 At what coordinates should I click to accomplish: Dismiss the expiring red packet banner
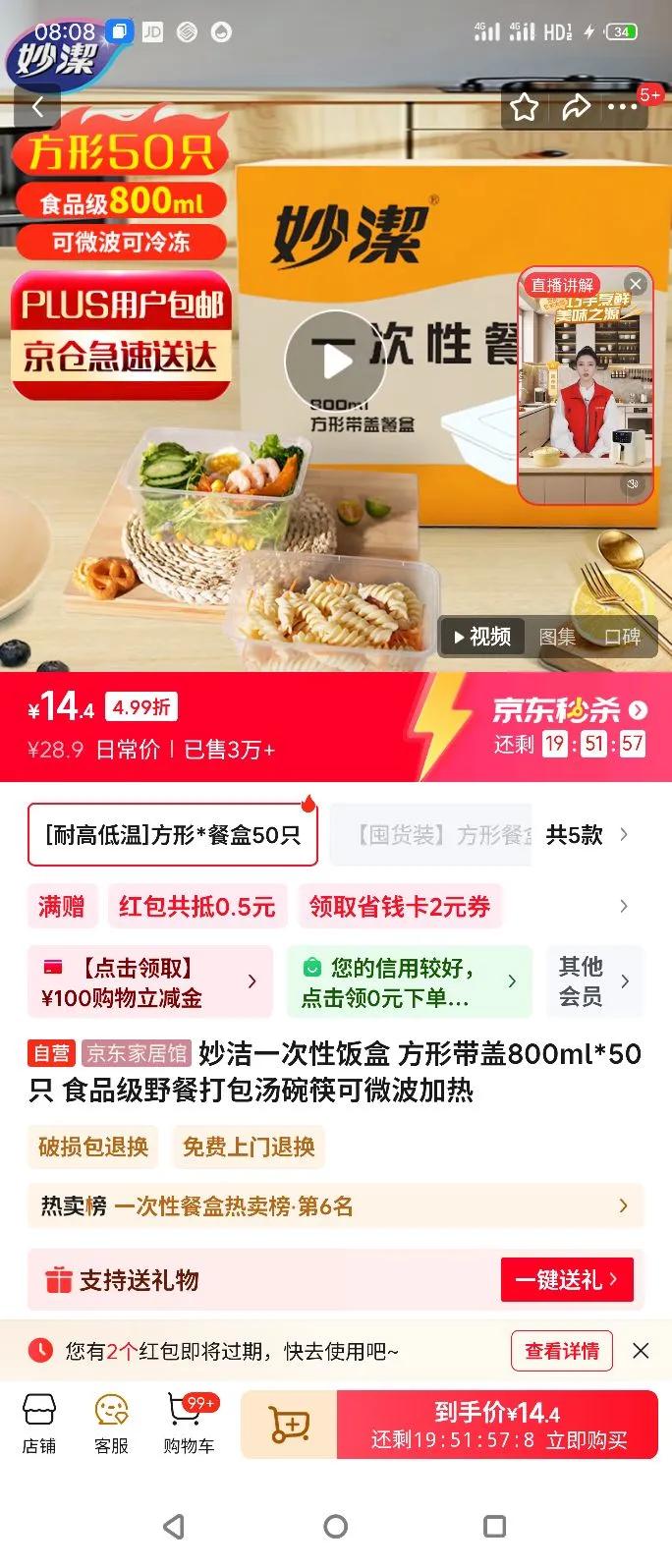tap(641, 1351)
